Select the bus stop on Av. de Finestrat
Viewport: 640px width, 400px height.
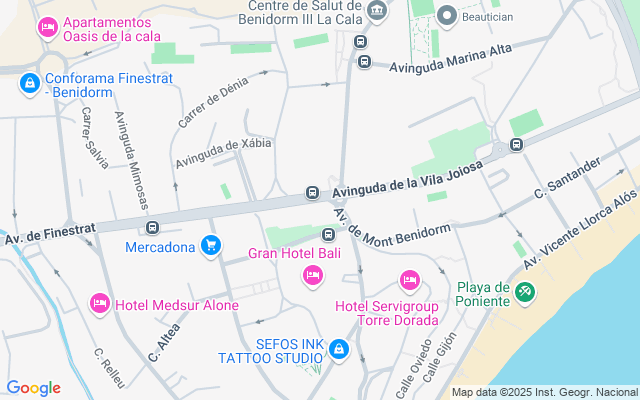pyautogui.click(x=154, y=229)
